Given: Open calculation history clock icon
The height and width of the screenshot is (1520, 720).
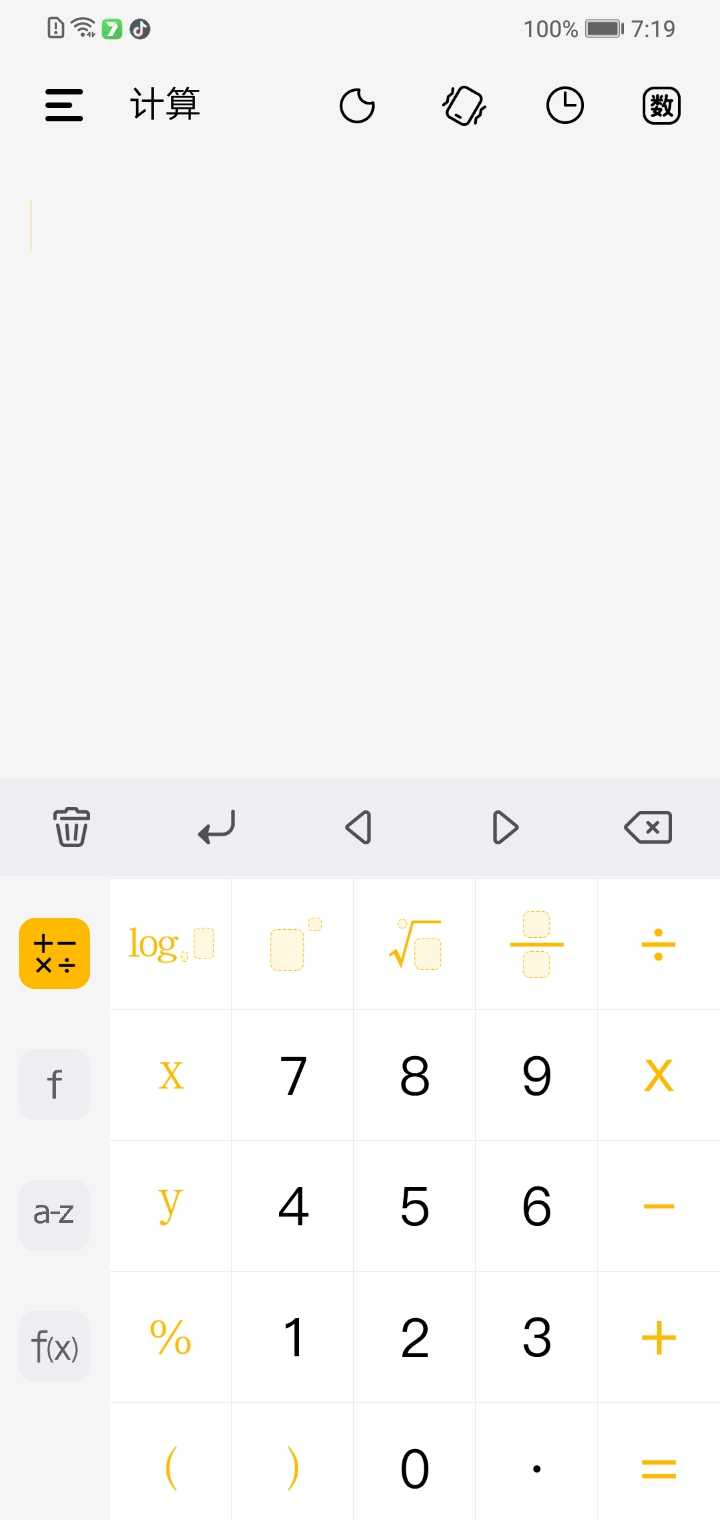Looking at the screenshot, I should 565,105.
